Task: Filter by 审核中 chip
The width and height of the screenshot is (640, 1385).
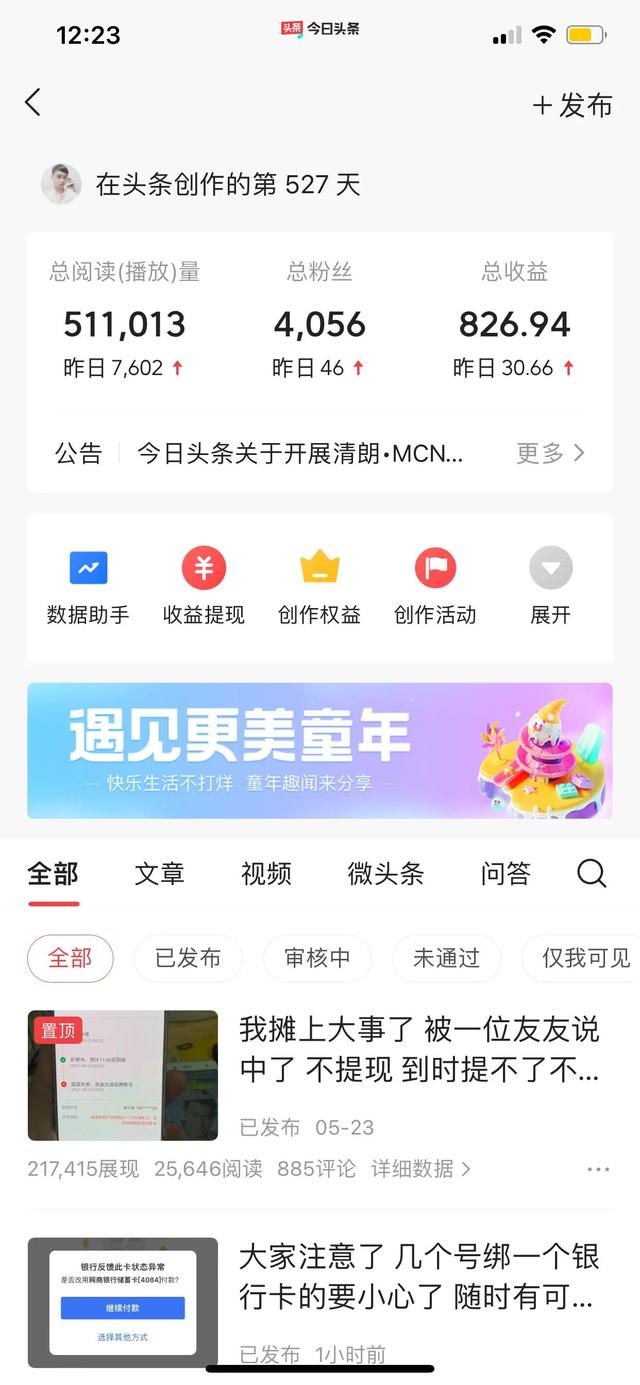Action: tap(317, 958)
